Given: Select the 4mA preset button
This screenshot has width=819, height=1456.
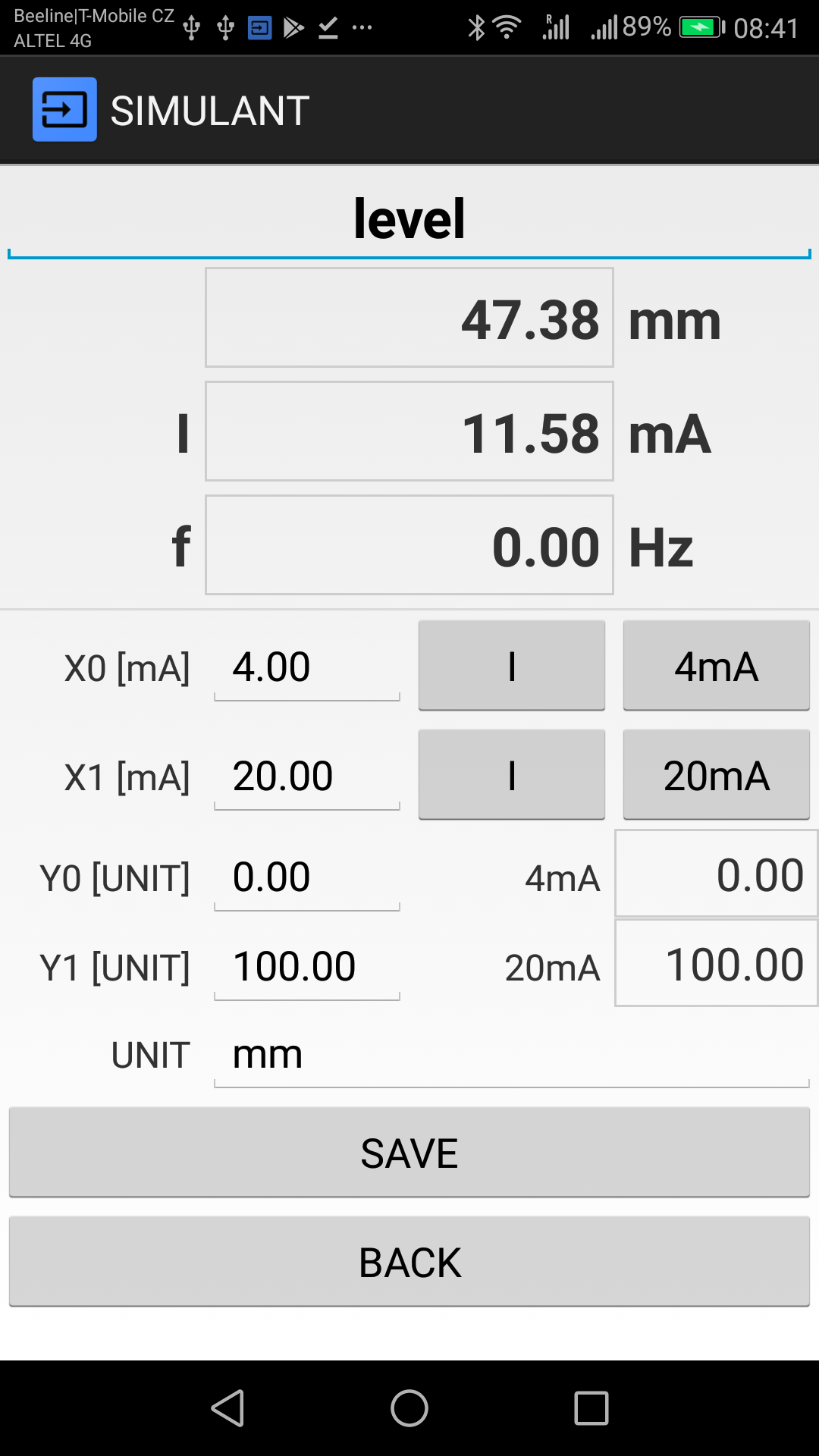Looking at the screenshot, I should coord(716,665).
